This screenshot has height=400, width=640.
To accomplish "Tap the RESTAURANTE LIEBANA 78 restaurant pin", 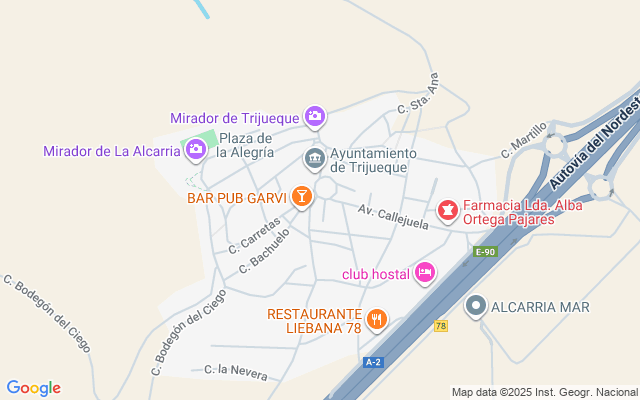I will click(377, 319).
